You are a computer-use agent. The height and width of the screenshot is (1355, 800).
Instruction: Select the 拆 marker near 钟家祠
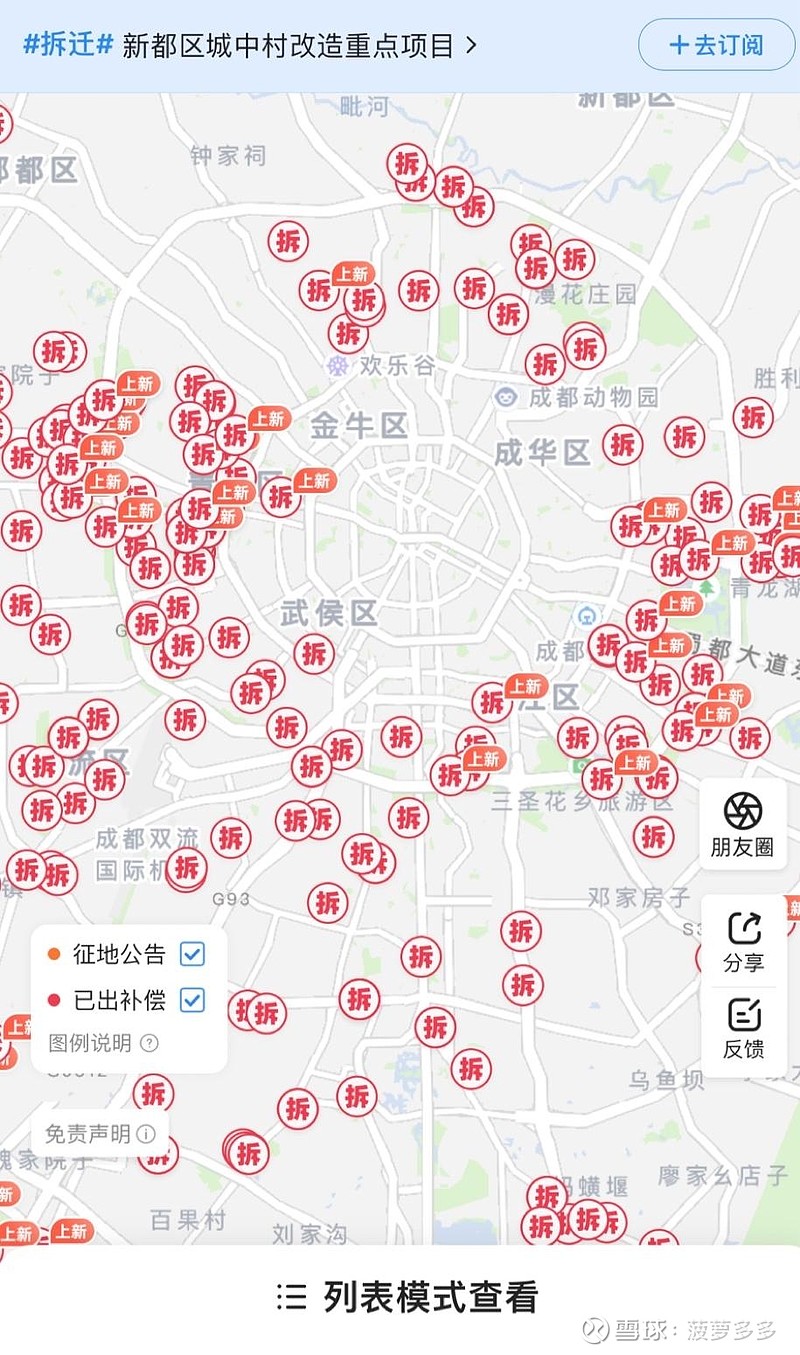click(x=288, y=241)
